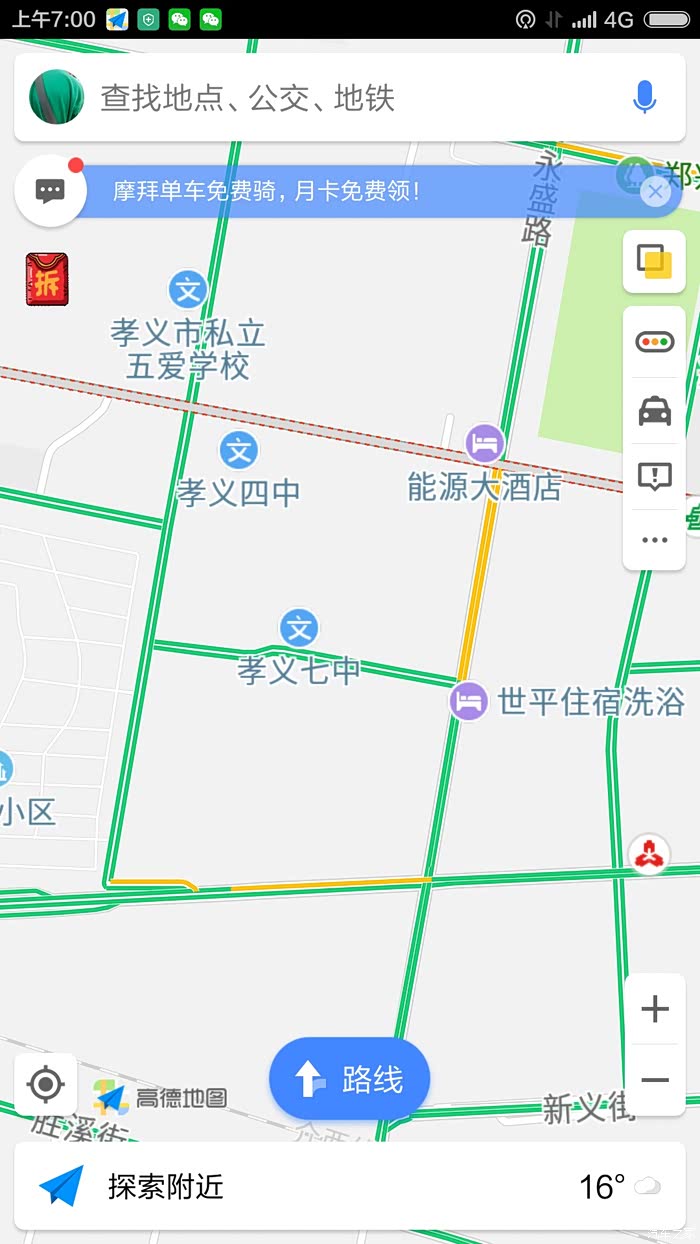
Task: Open the Mobike free ride banner
Action: tap(350, 191)
